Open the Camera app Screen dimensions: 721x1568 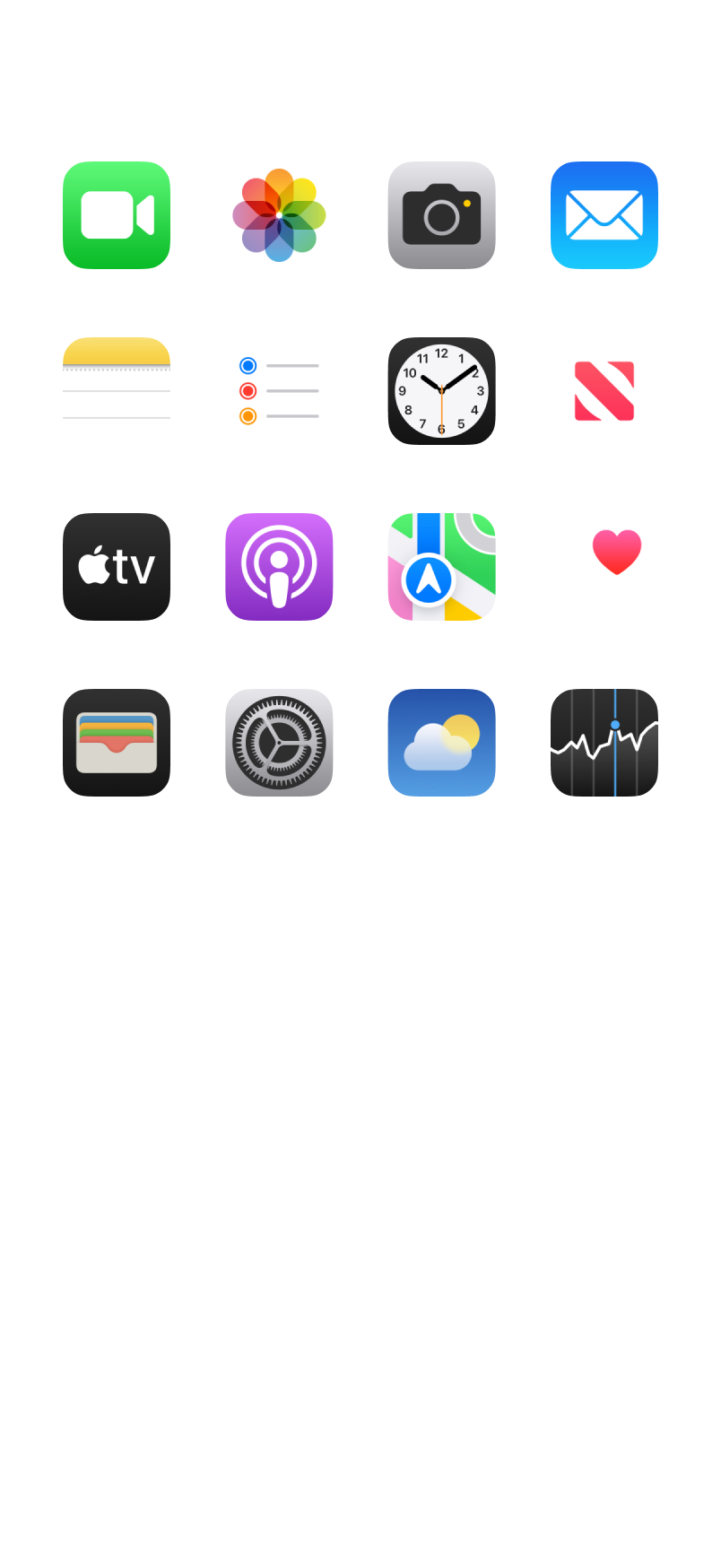coord(441,215)
